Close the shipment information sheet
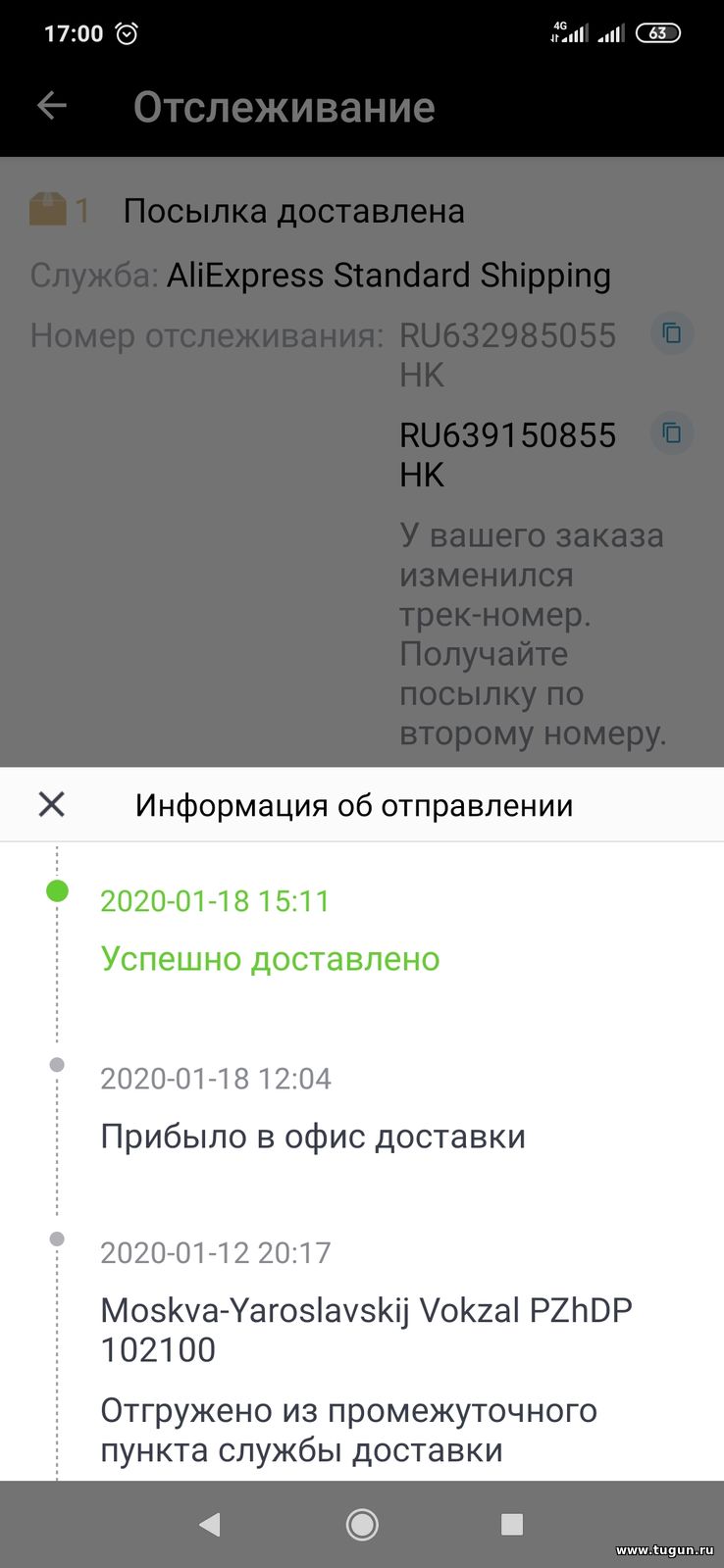 click(x=51, y=804)
